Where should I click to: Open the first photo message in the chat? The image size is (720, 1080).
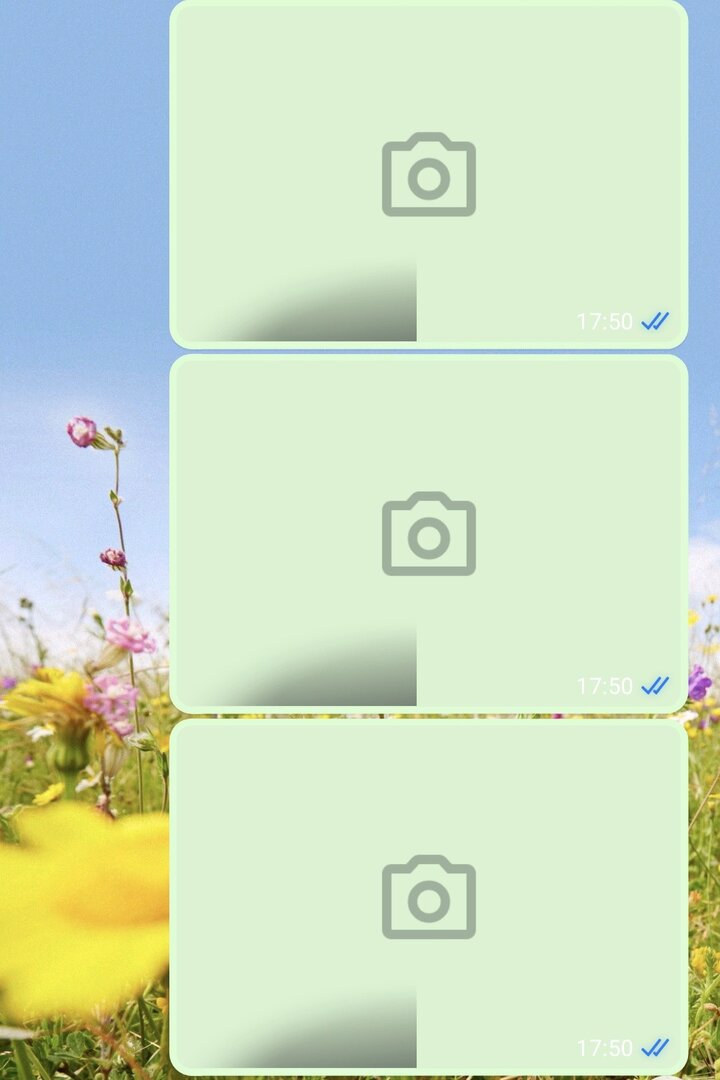428,174
